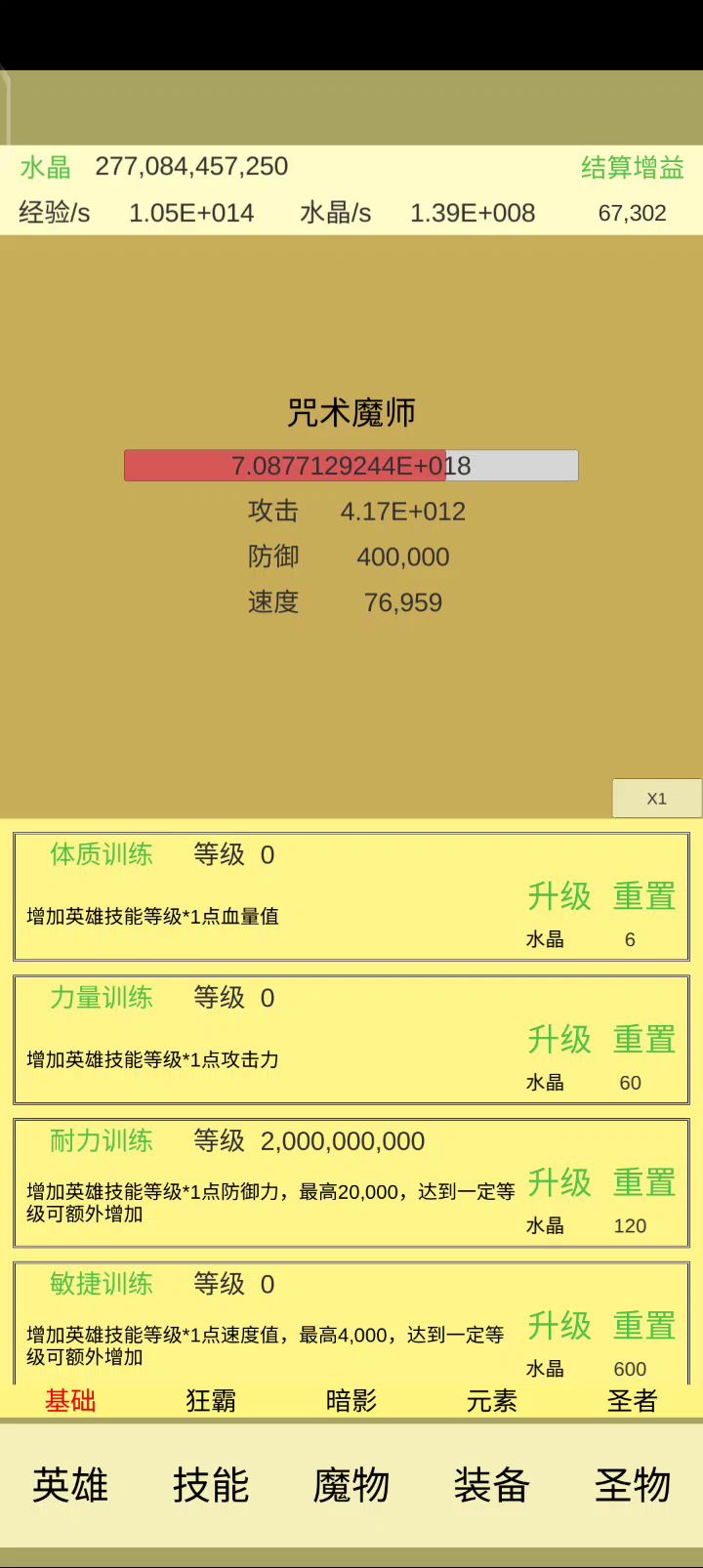Upgrade 敏捷训练 with 升级
The height and width of the screenshot is (1568, 703).
coord(559,1326)
